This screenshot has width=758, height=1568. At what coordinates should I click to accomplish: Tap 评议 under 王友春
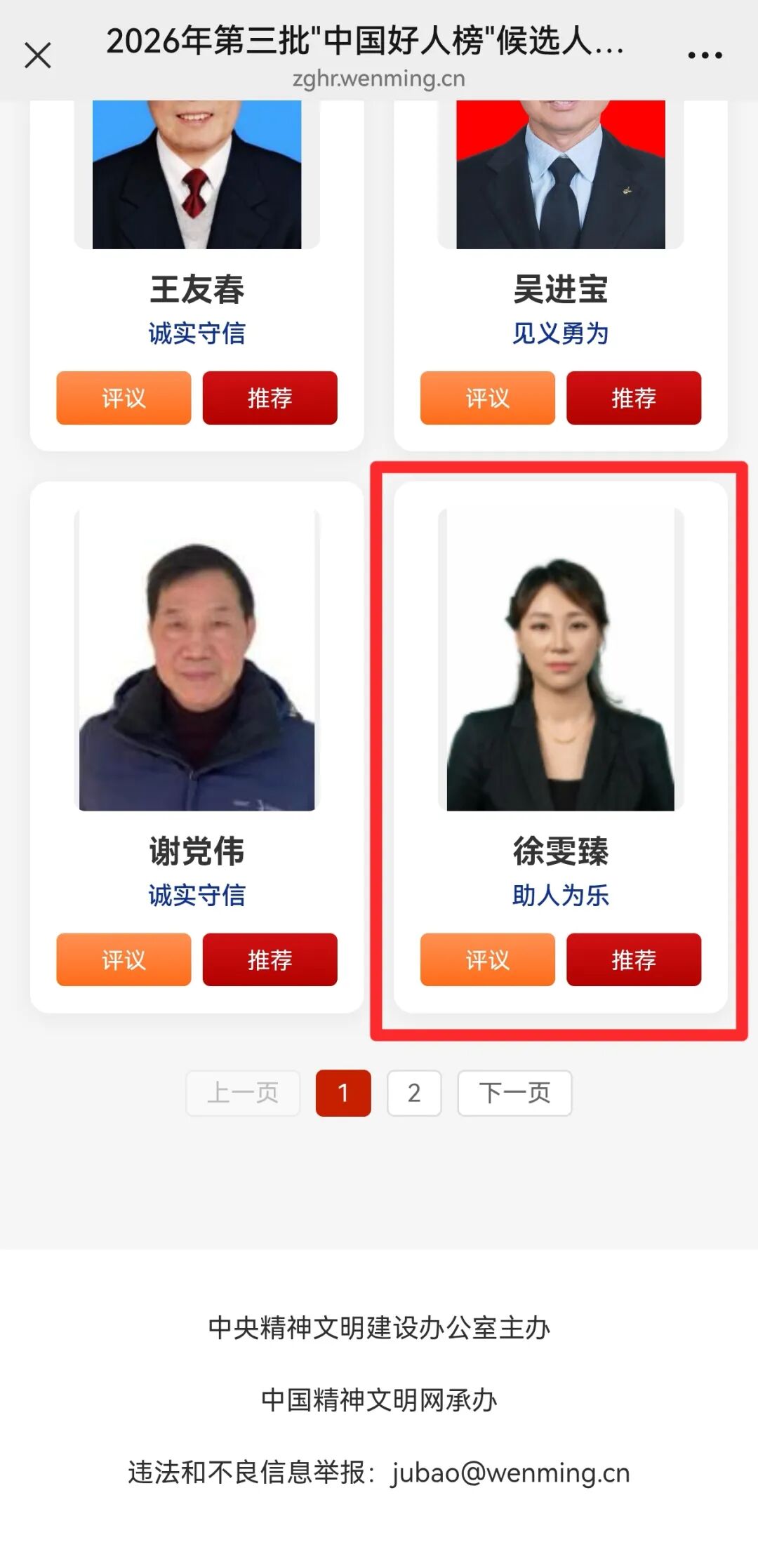coord(124,398)
